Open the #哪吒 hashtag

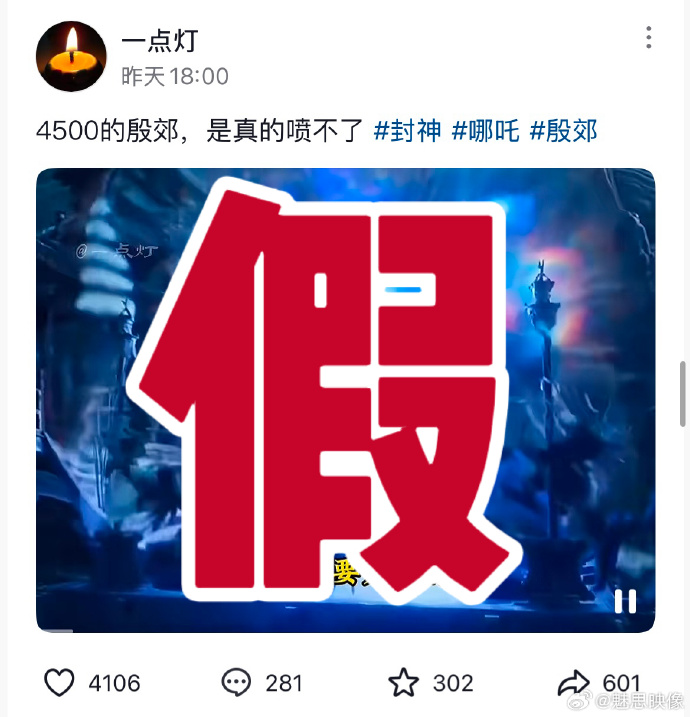485,131
